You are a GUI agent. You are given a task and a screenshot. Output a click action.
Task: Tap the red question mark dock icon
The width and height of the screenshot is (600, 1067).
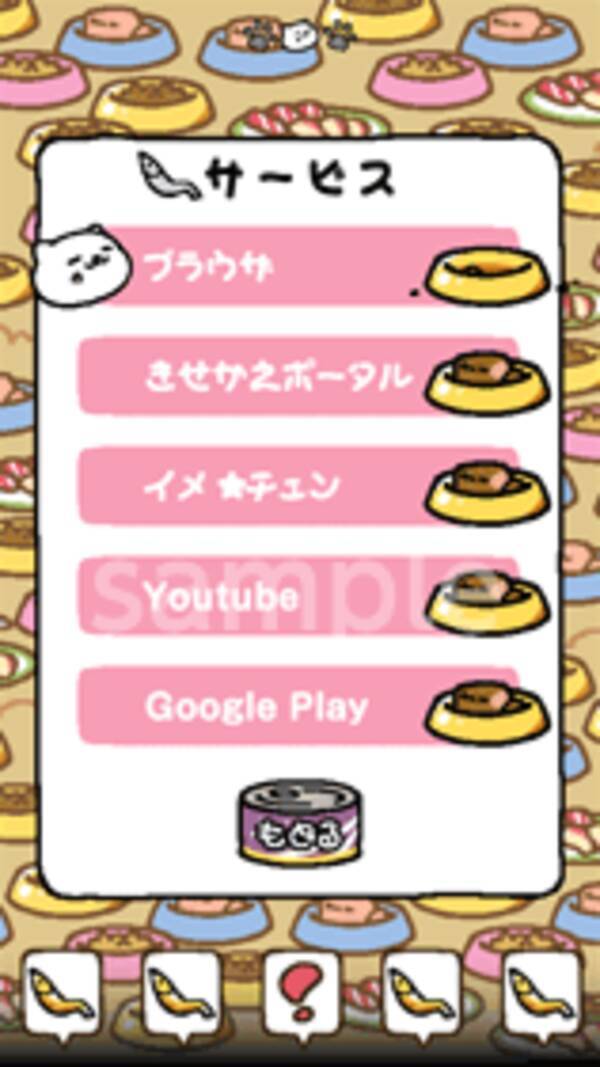pos(302,993)
